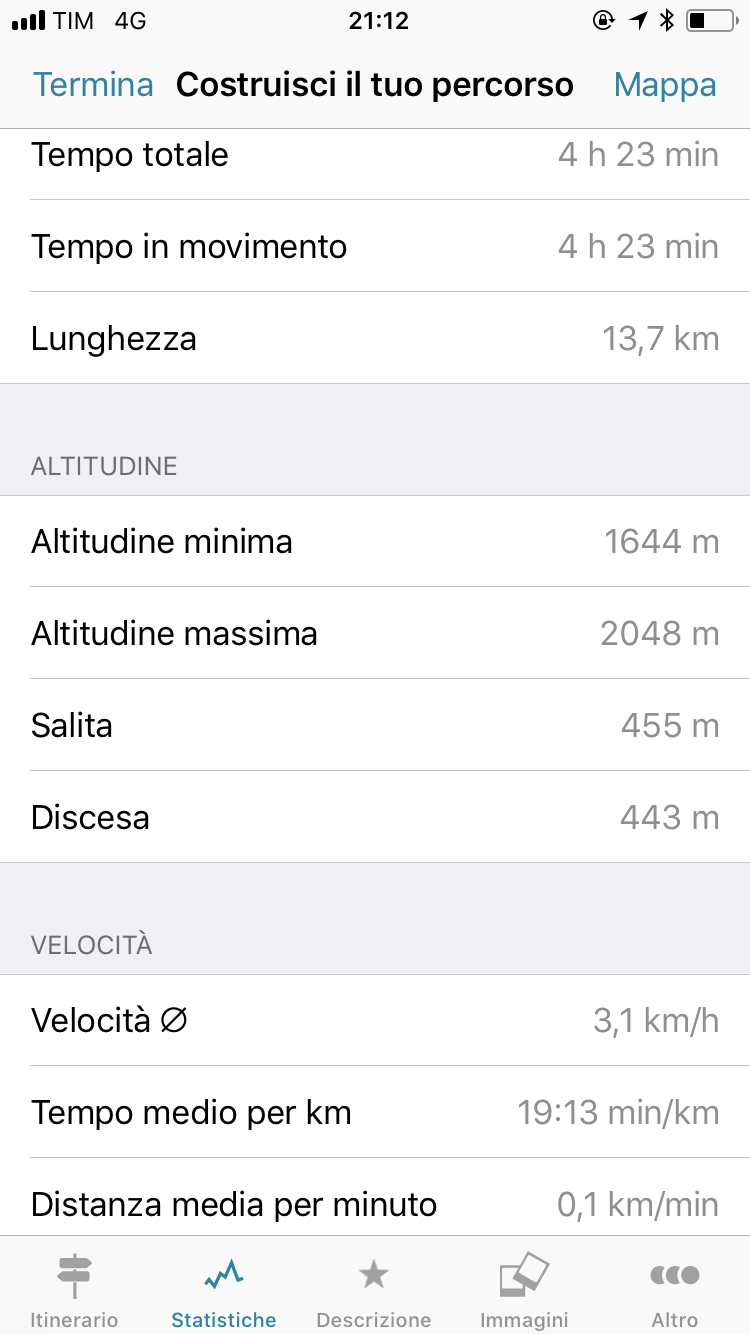Image resolution: width=750 pixels, height=1334 pixels.
Task: Go to the Descrizione tab
Action: coord(373,1289)
